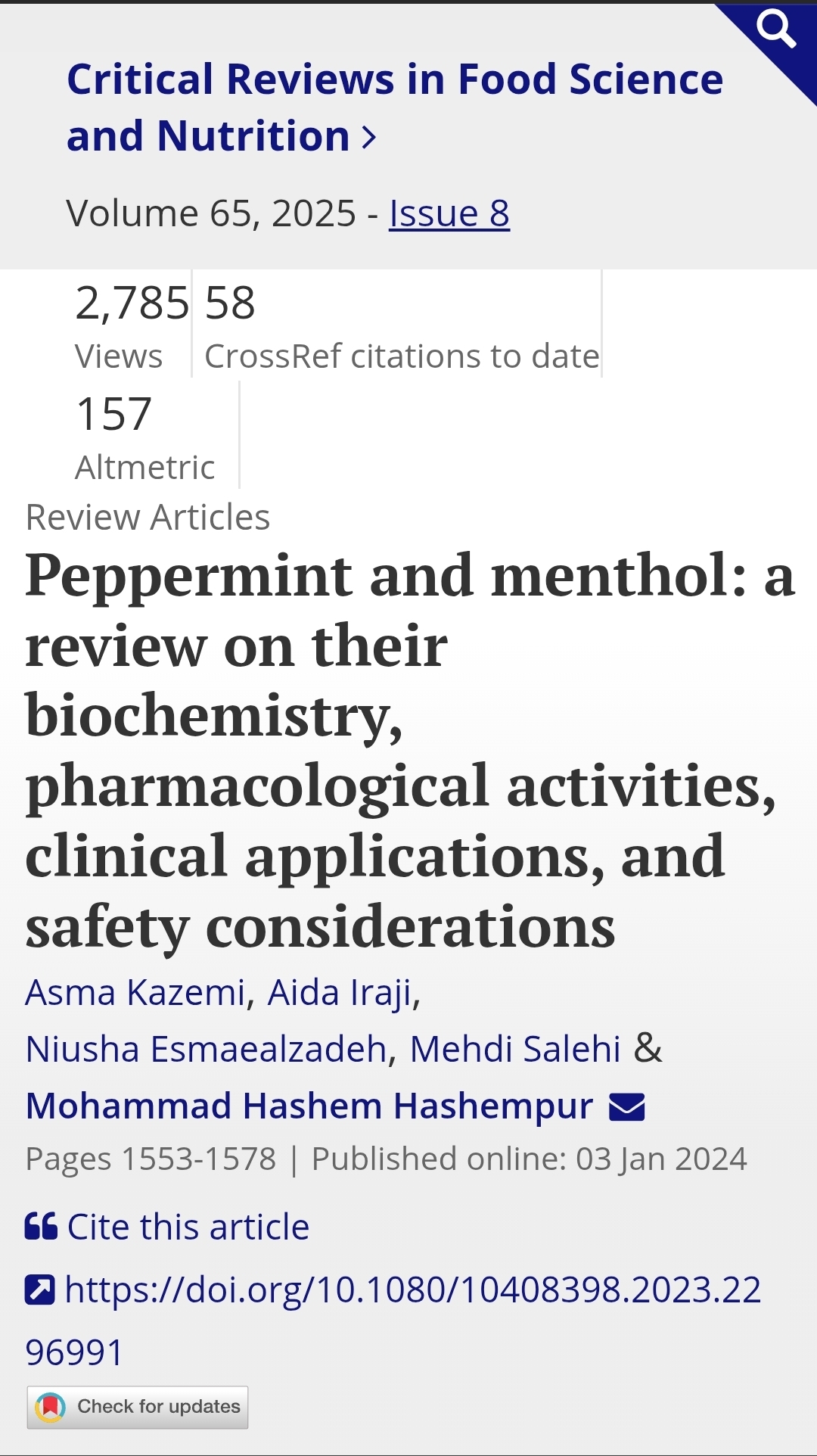The width and height of the screenshot is (817, 1456).
Task: View author Mehdi Salehi
Action: pyautogui.click(x=514, y=1049)
